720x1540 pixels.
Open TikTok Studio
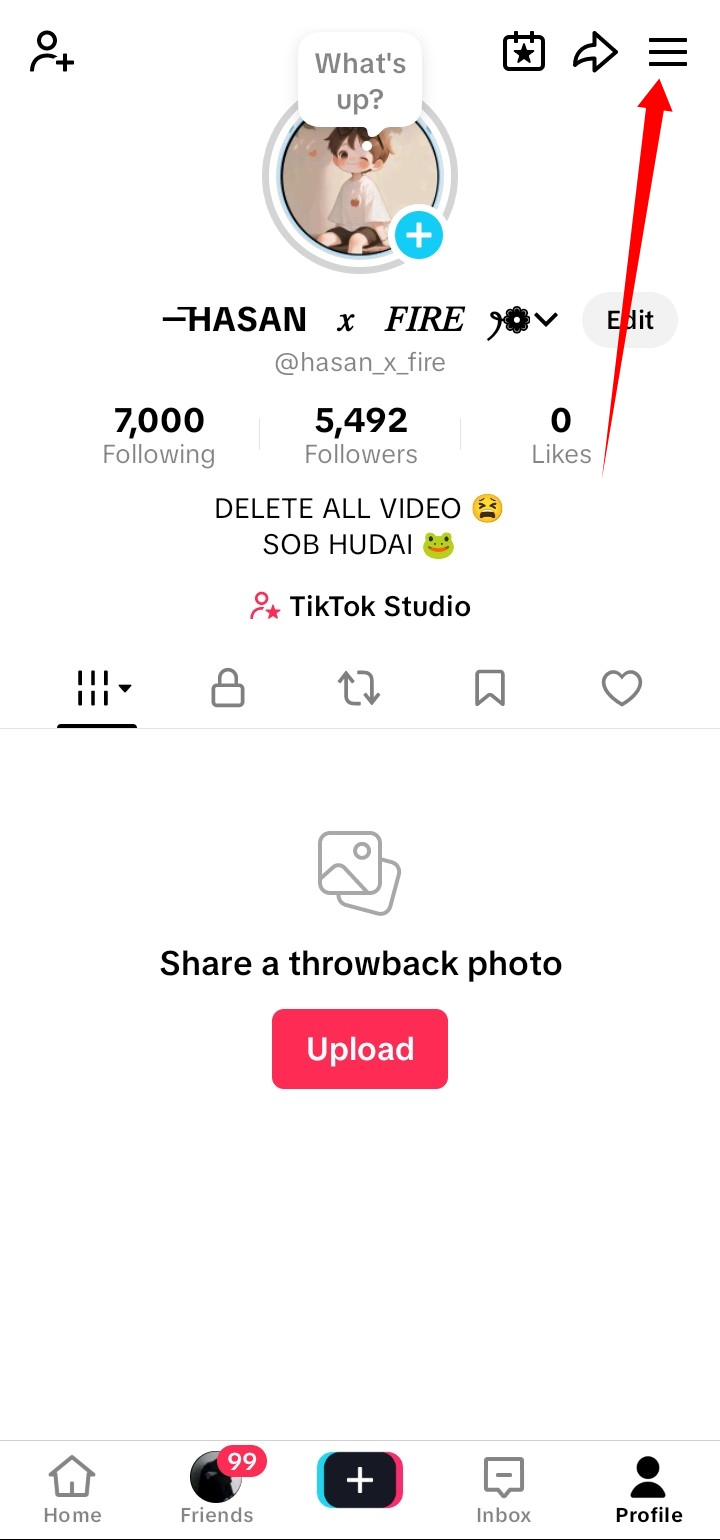(x=360, y=606)
